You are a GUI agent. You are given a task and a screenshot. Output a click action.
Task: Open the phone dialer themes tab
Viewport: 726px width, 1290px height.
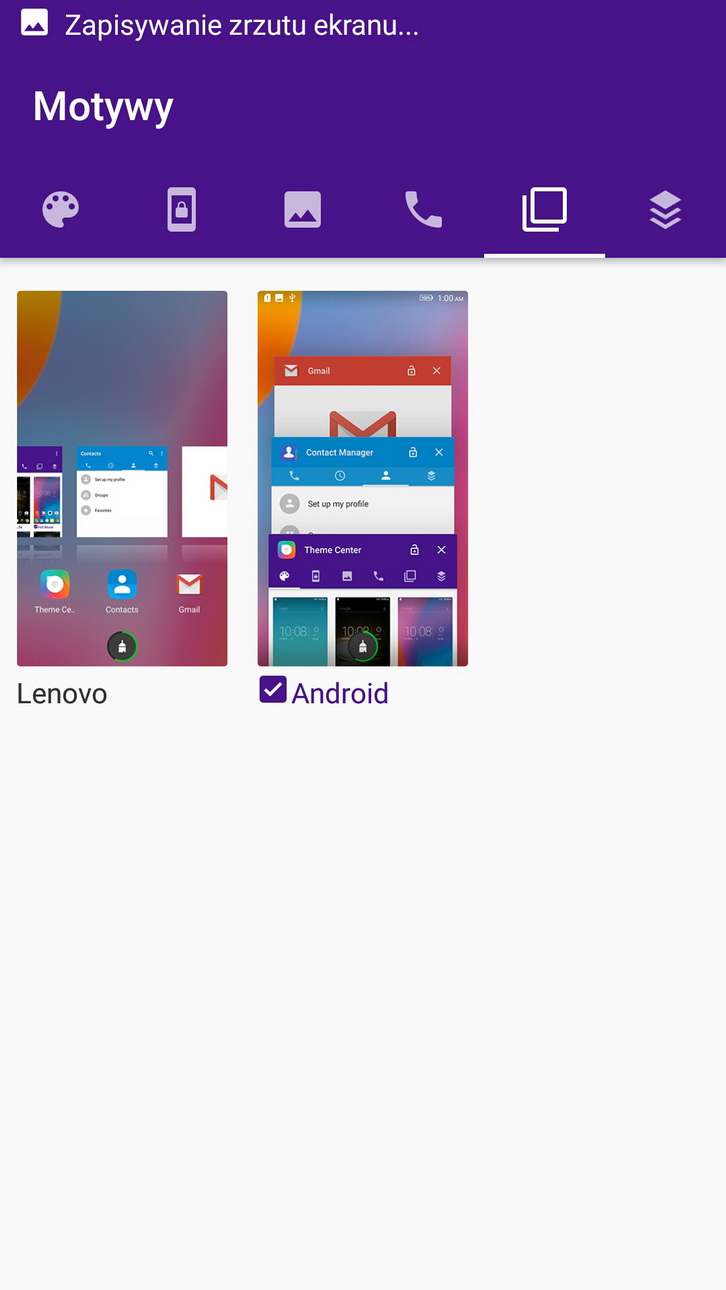coord(423,210)
